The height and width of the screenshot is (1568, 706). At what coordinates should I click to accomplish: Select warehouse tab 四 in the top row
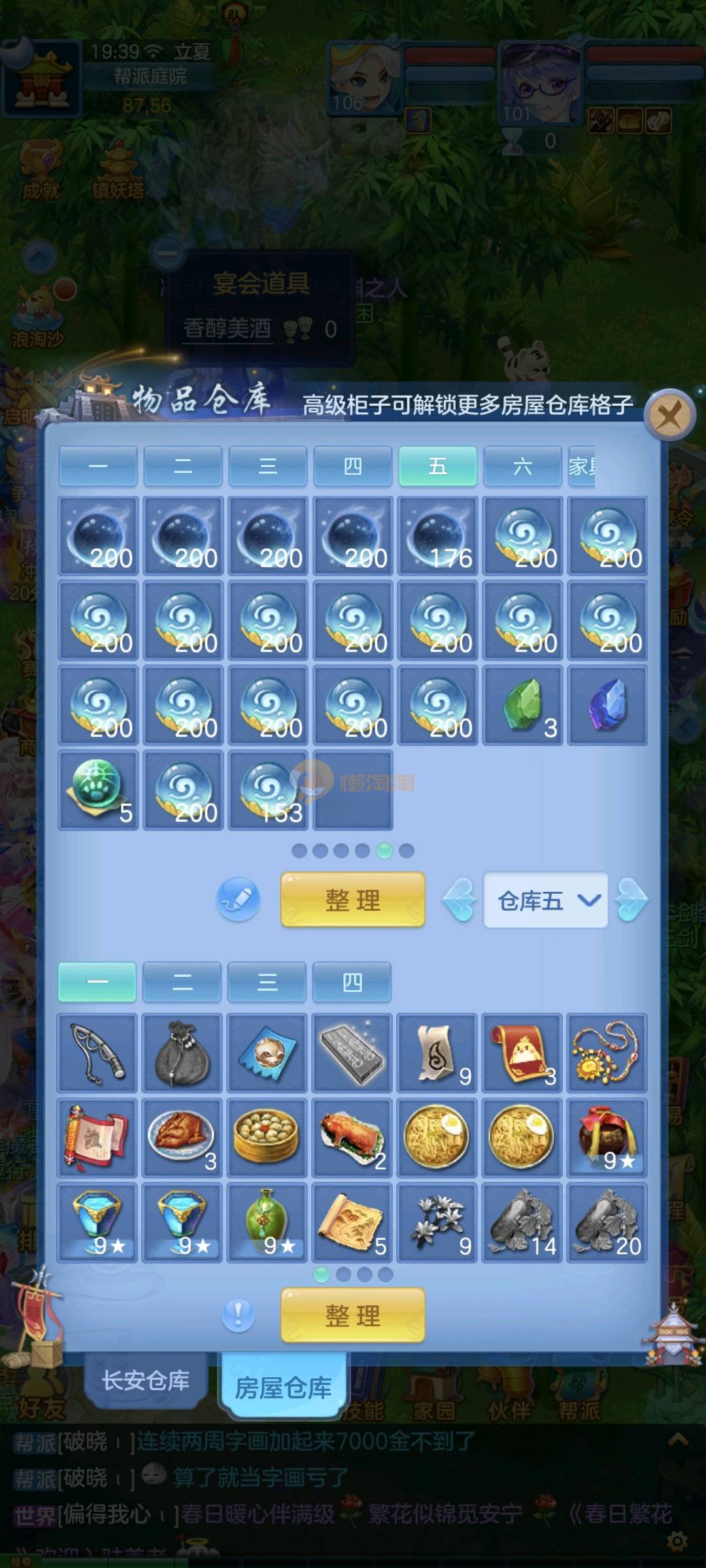click(x=353, y=466)
